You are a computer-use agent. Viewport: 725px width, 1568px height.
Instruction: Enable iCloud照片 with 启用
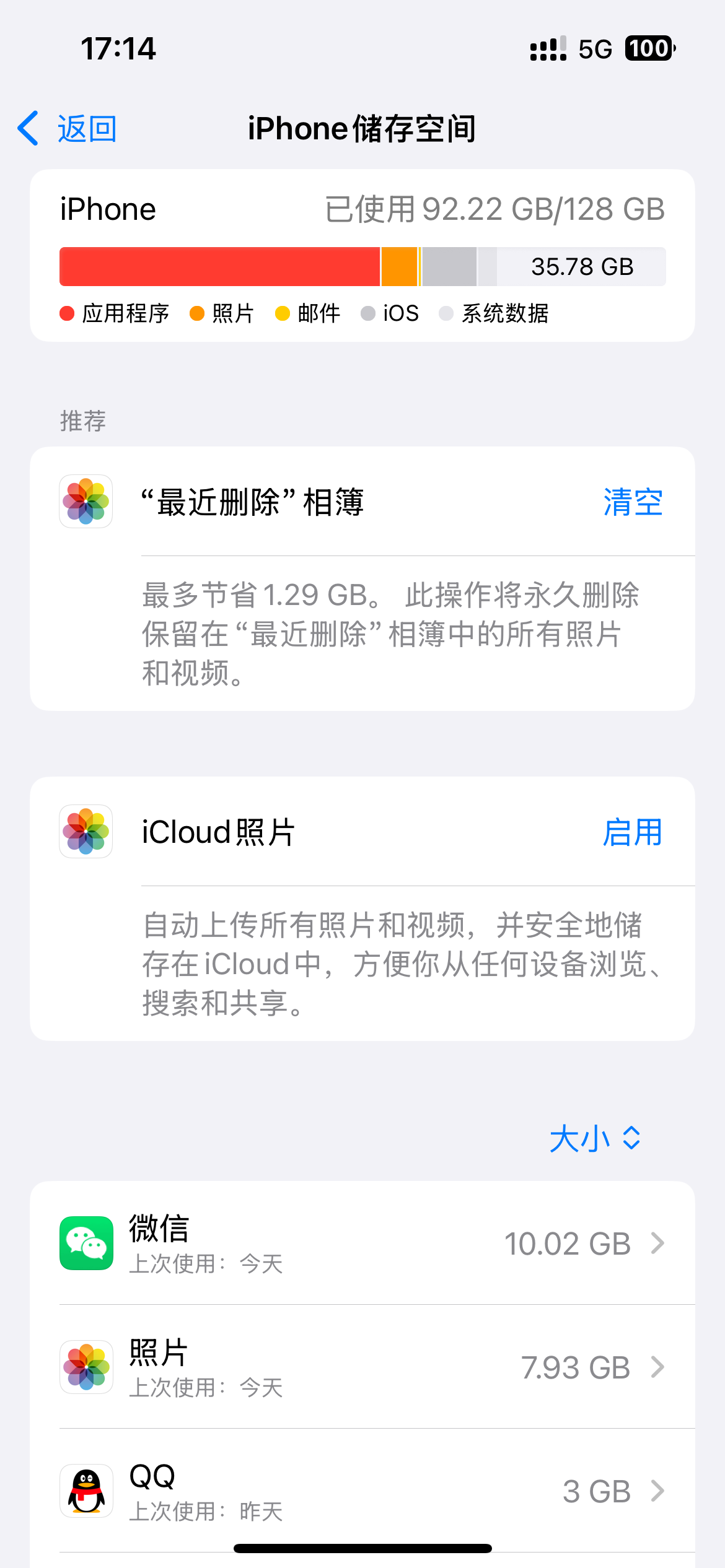[x=633, y=832]
